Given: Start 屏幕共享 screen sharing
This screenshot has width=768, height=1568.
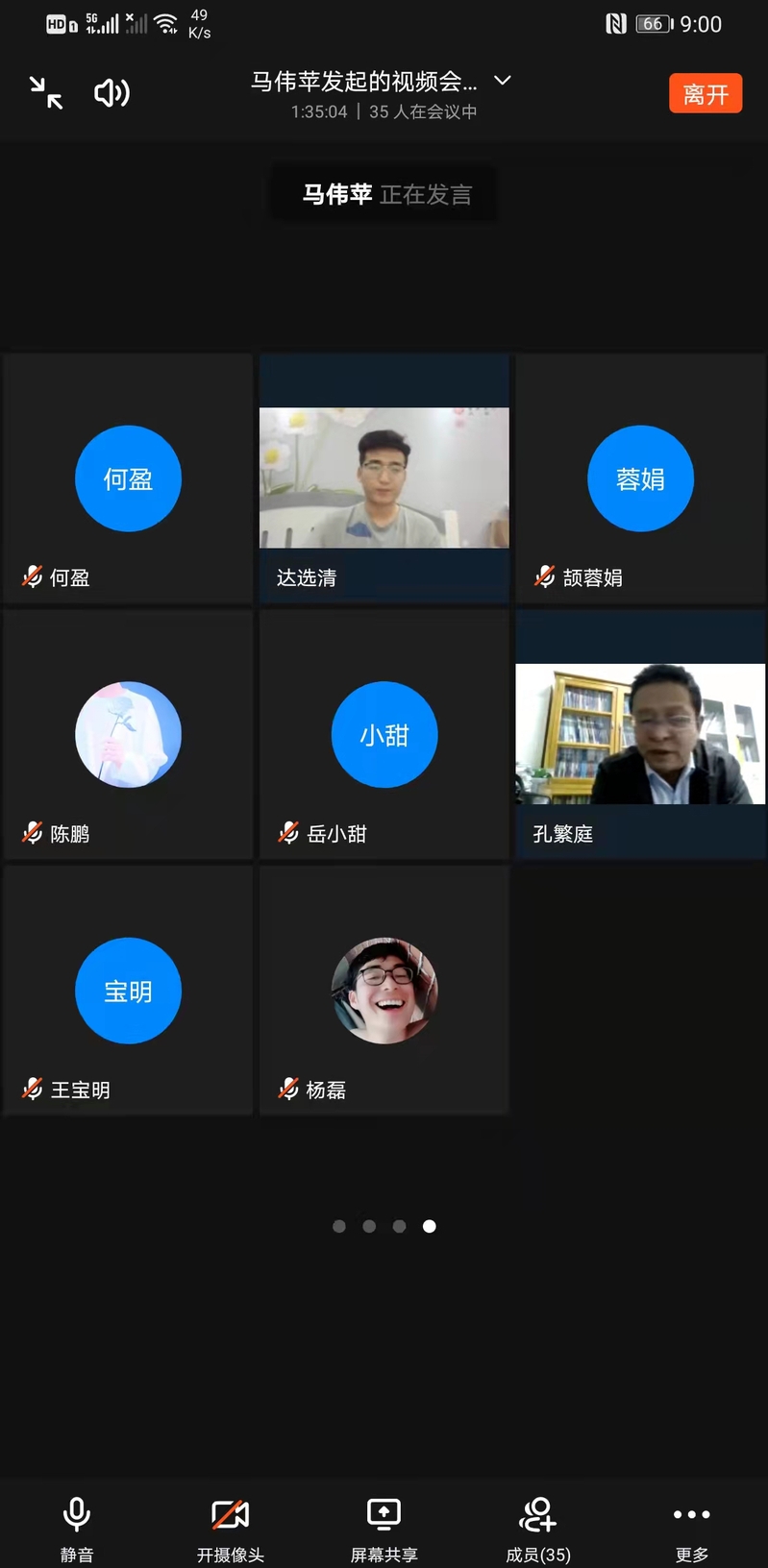Looking at the screenshot, I should [x=384, y=1528].
